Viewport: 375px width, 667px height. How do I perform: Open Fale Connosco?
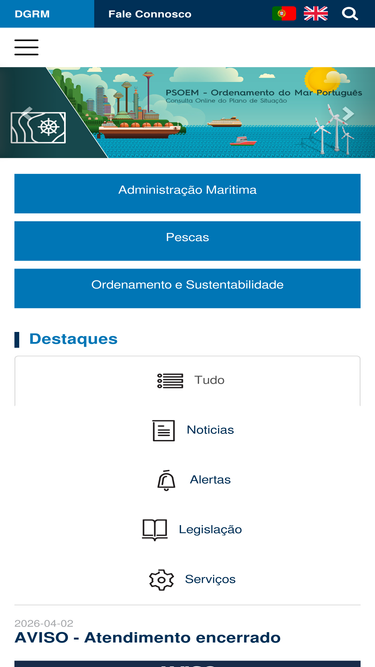pos(150,14)
